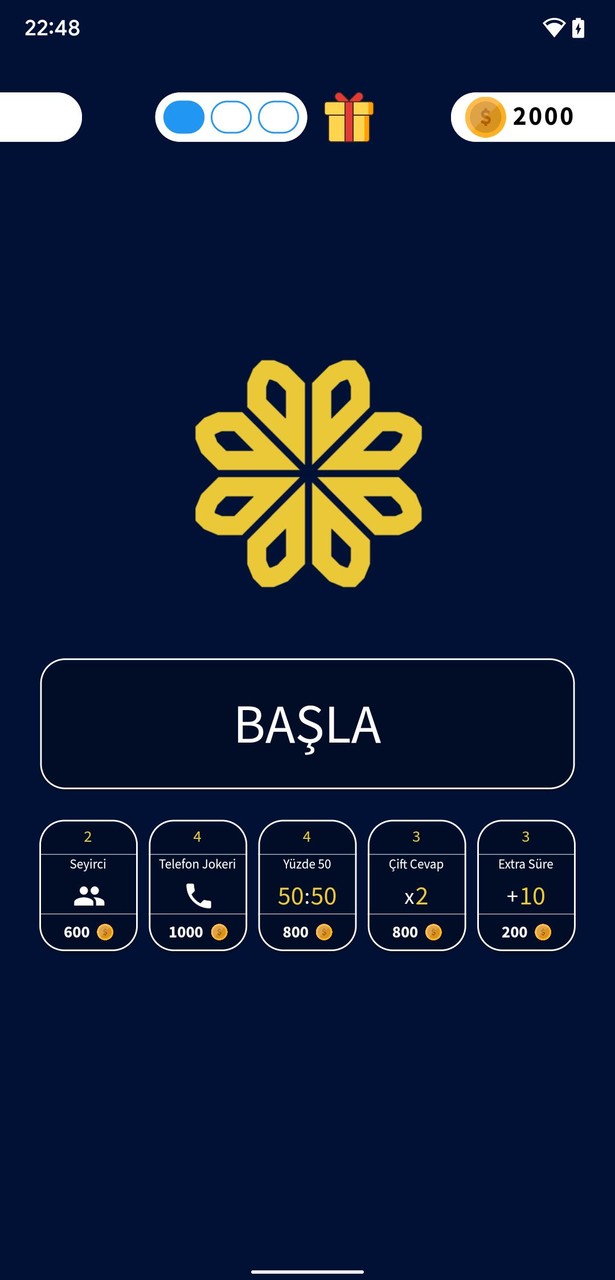Open the gift box reward
615x1280 pixels.
349,118
